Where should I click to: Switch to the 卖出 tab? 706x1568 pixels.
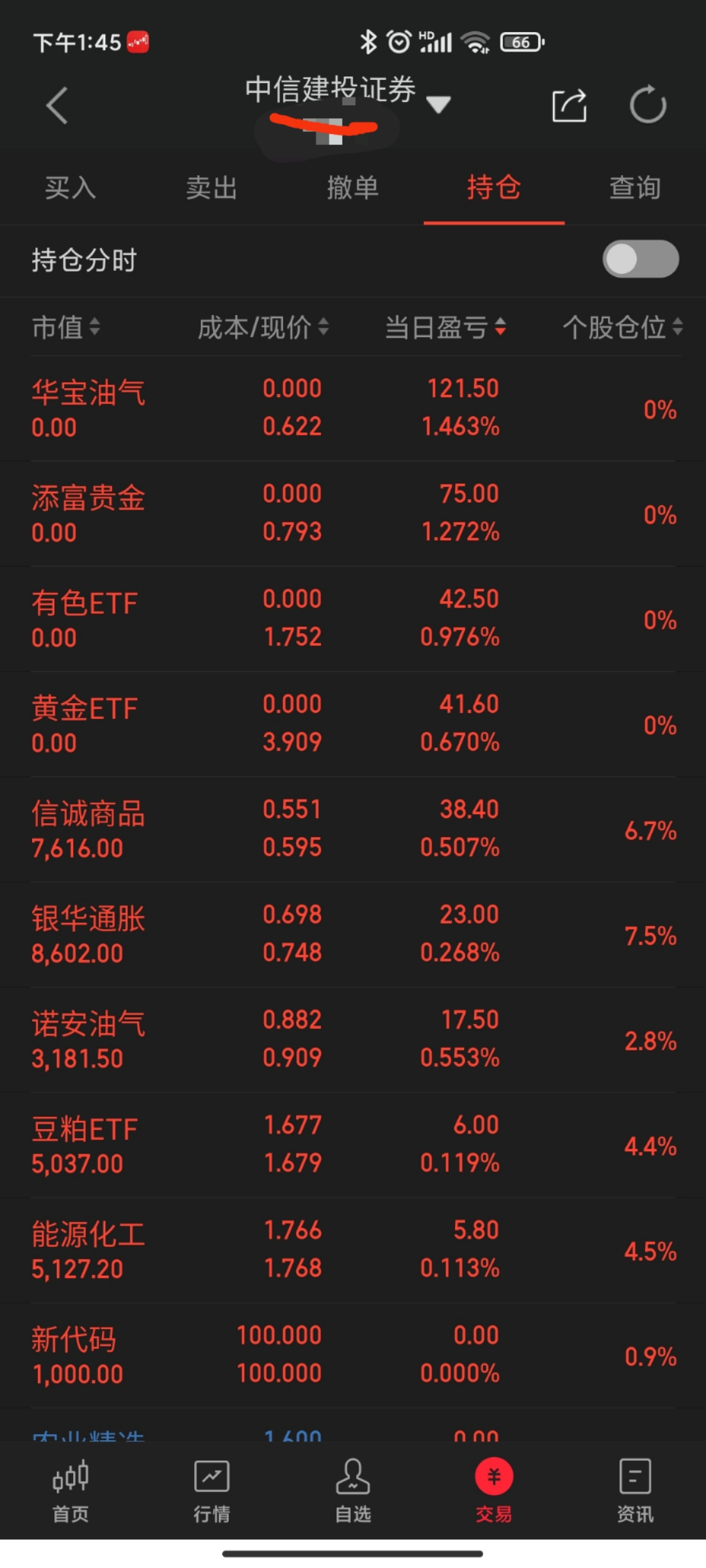pyautogui.click(x=212, y=188)
